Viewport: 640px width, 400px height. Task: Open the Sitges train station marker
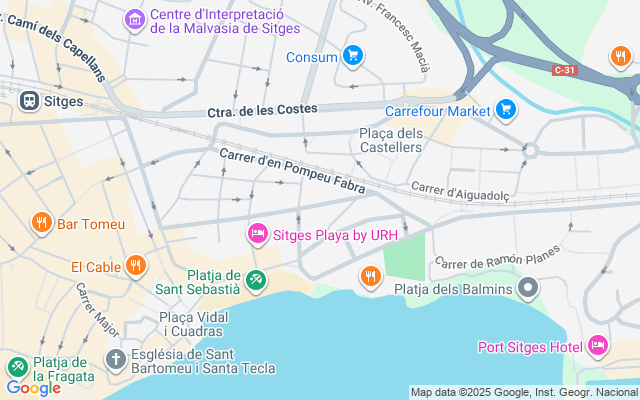(30, 101)
